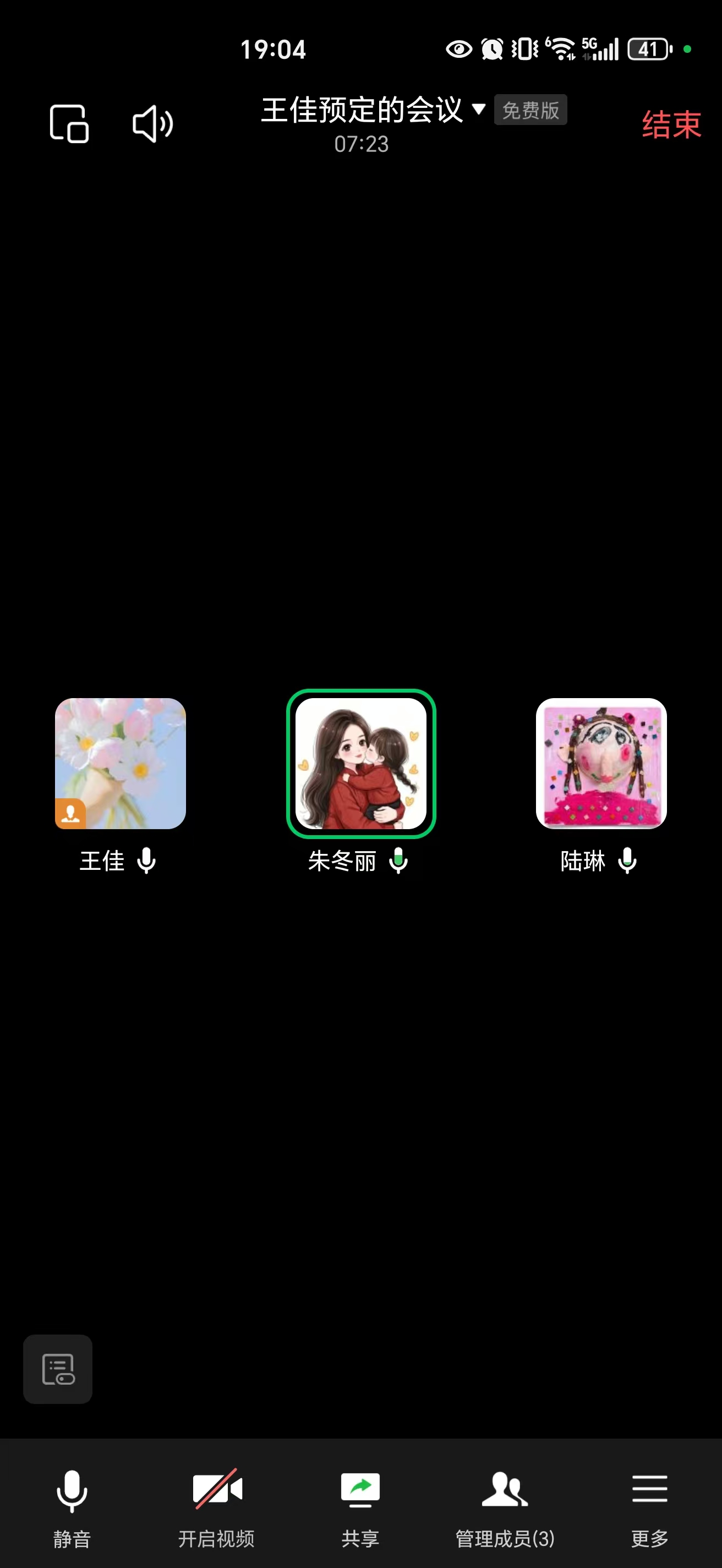Toggle the speaker audio output
722x1568 pixels.
coord(152,123)
